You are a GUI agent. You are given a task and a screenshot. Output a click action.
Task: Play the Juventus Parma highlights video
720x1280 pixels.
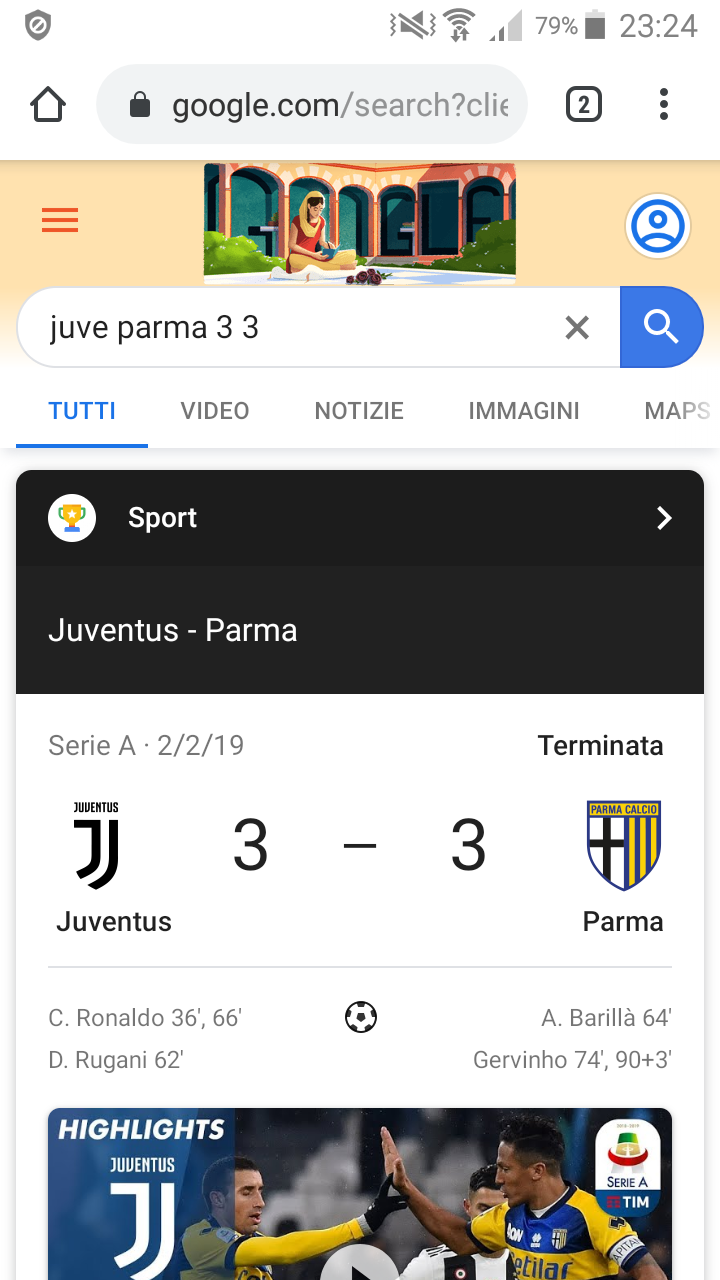point(360,1194)
